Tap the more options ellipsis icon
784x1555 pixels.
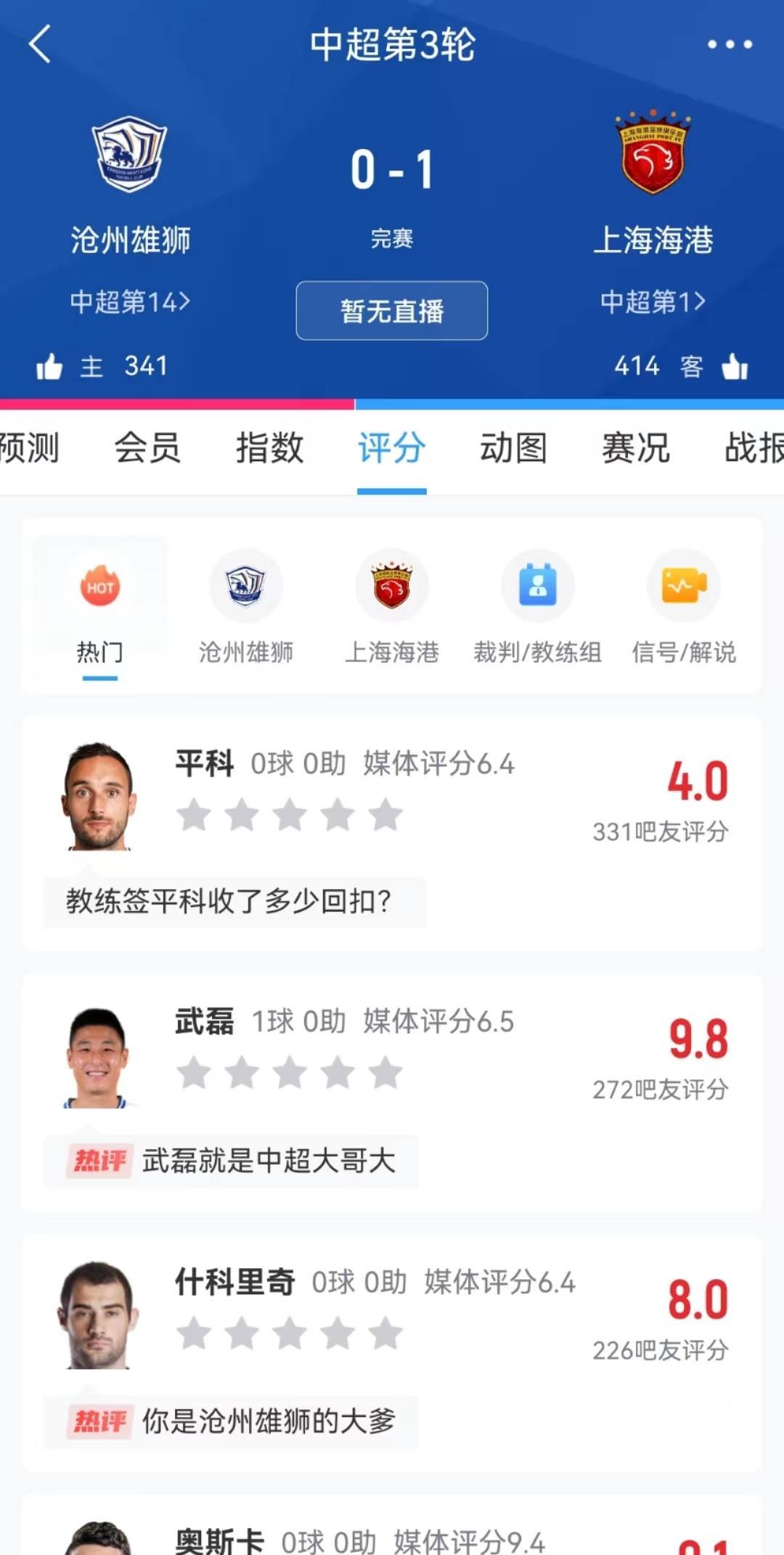pos(729,44)
